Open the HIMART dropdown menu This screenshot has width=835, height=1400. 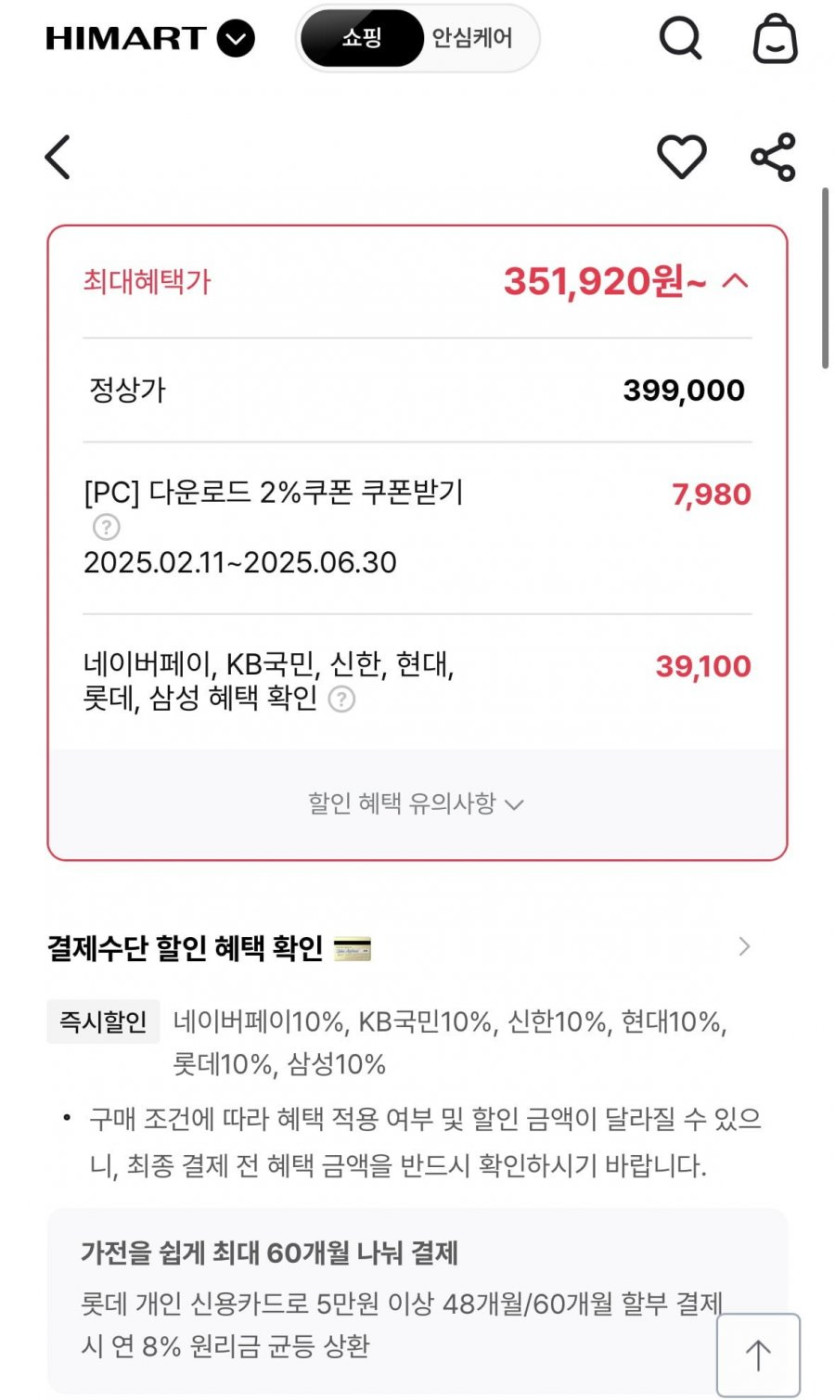[x=236, y=39]
